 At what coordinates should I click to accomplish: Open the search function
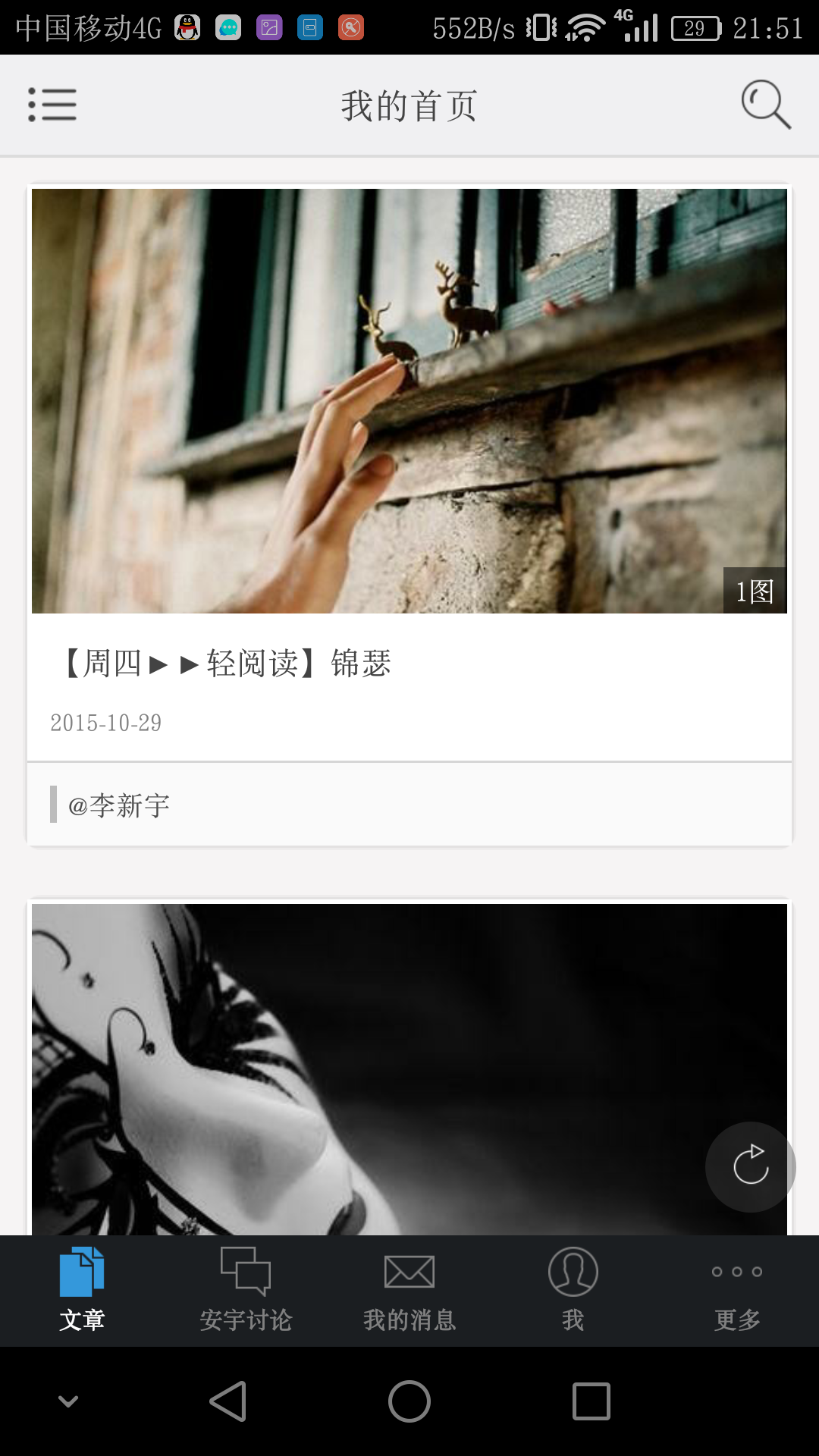click(x=765, y=105)
